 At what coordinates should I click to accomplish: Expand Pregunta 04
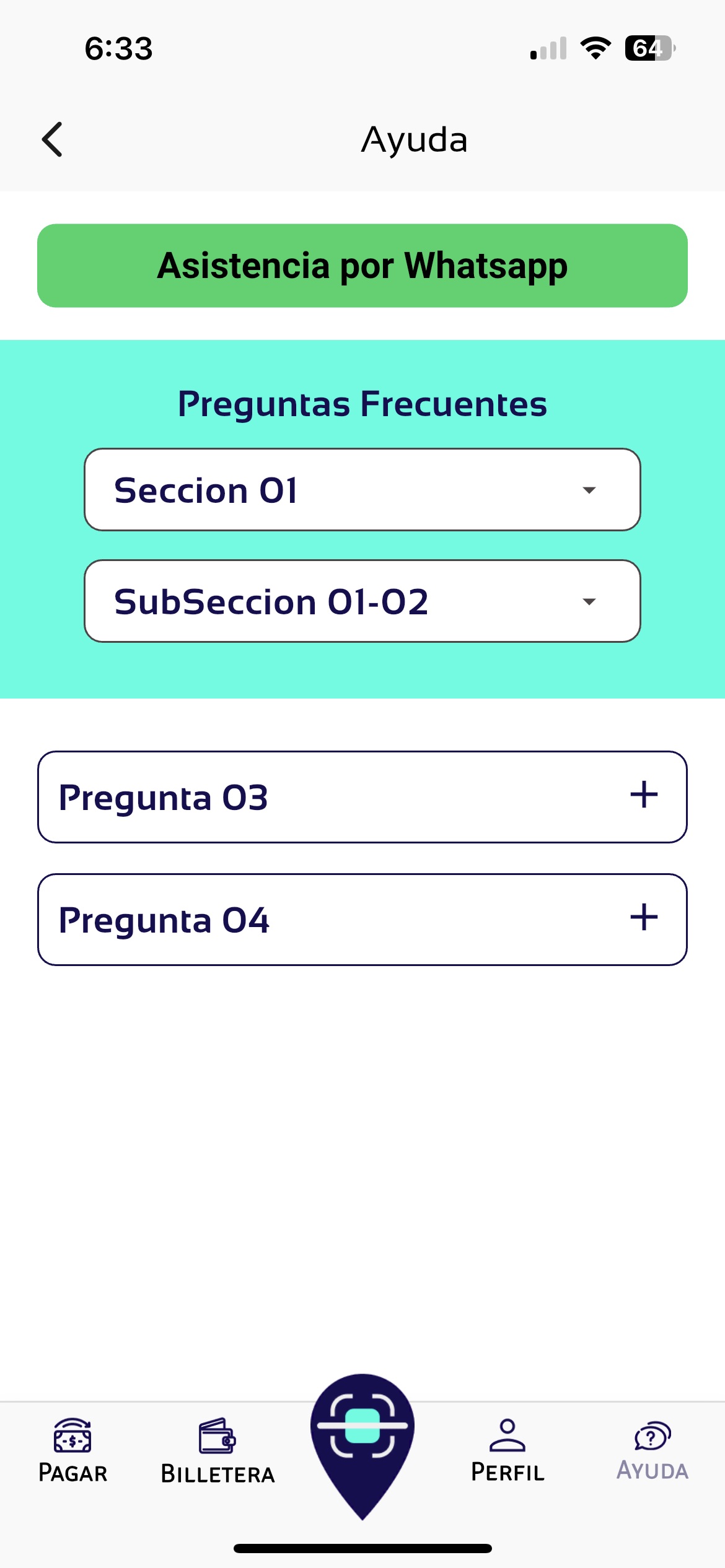click(x=362, y=920)
